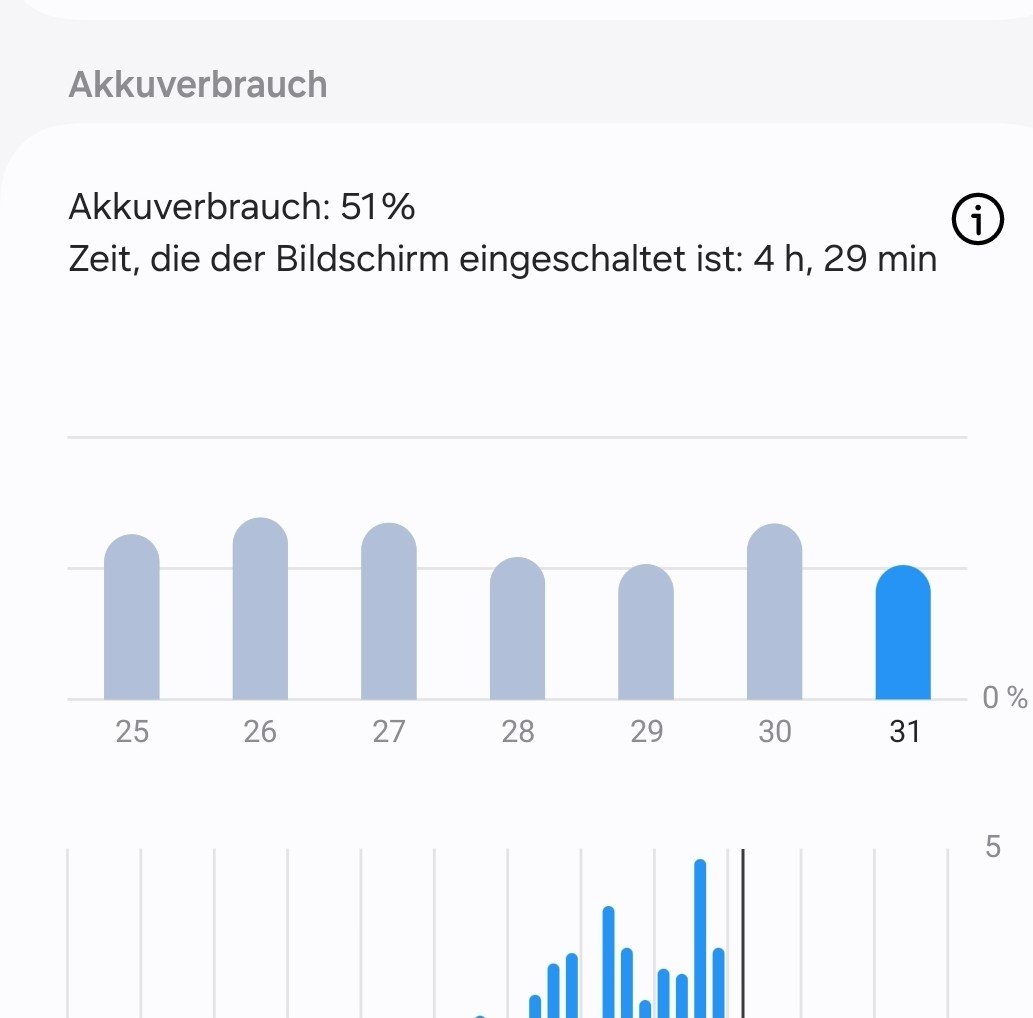Select the highlighted bar for day 31

903,633
